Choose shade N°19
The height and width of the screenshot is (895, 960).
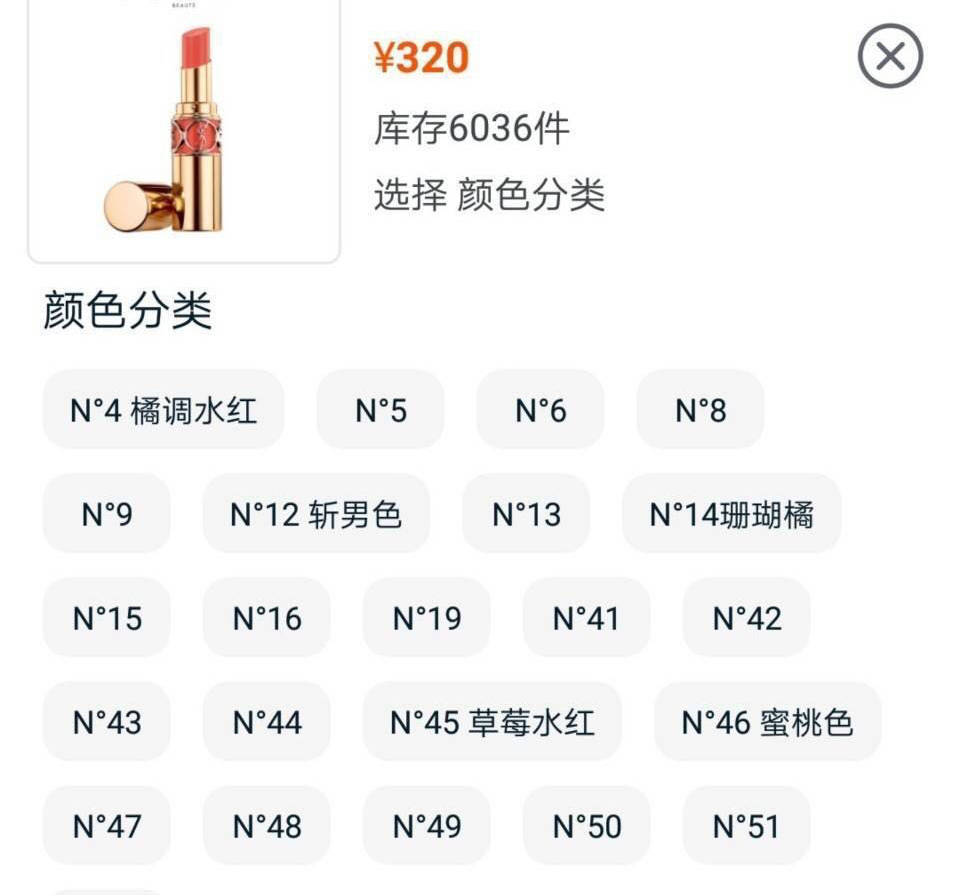(426, 618)
